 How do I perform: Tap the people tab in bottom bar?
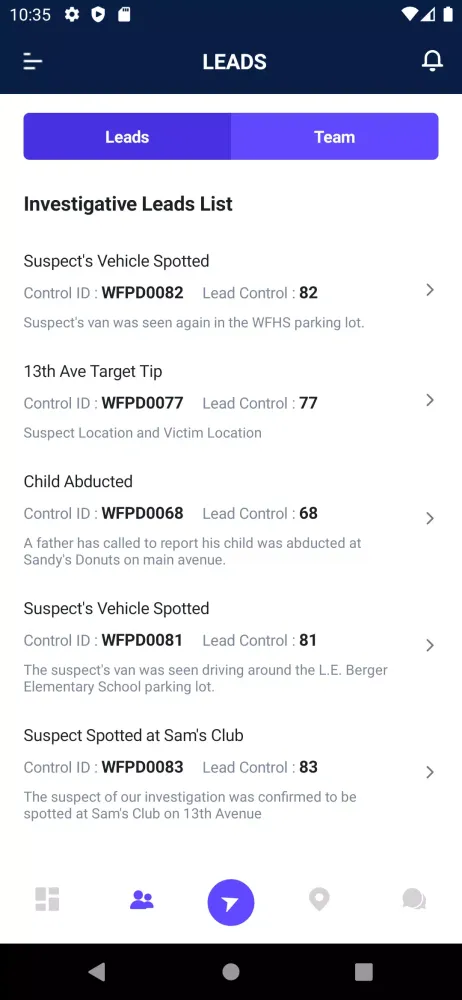[x=142, y=900]
